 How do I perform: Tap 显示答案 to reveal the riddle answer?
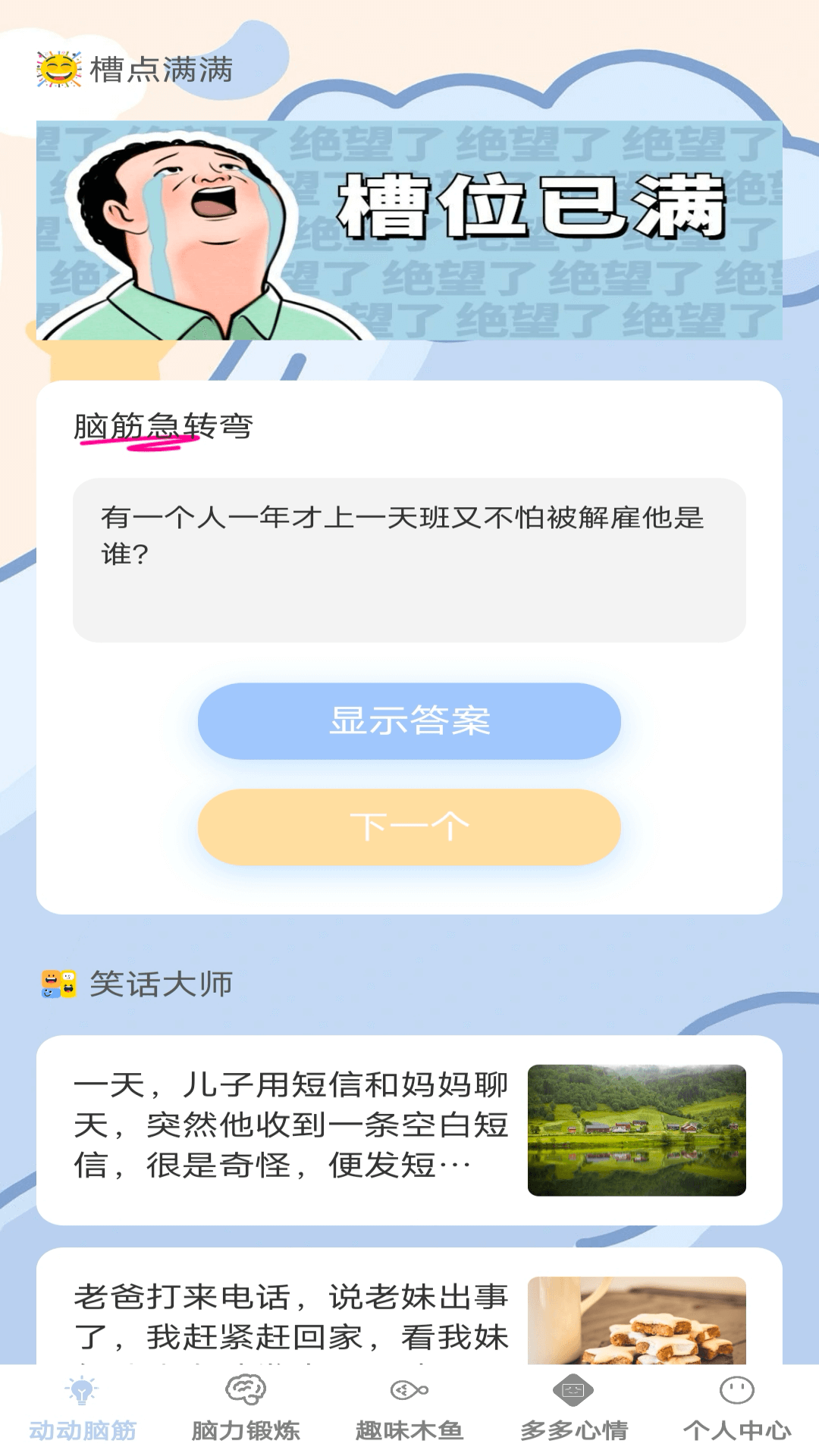[409, 721]
